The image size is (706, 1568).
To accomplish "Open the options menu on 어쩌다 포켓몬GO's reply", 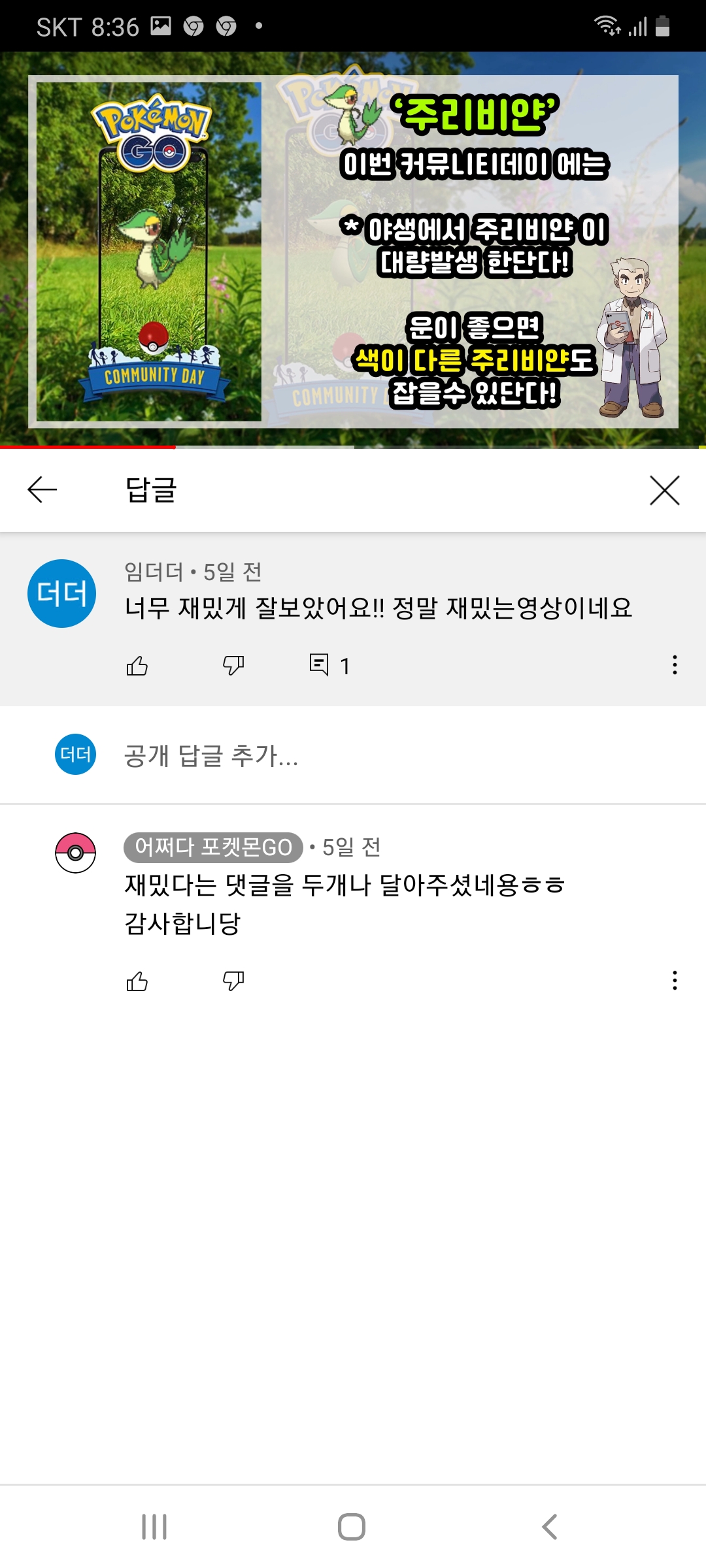I will click(x=675, y=980).
